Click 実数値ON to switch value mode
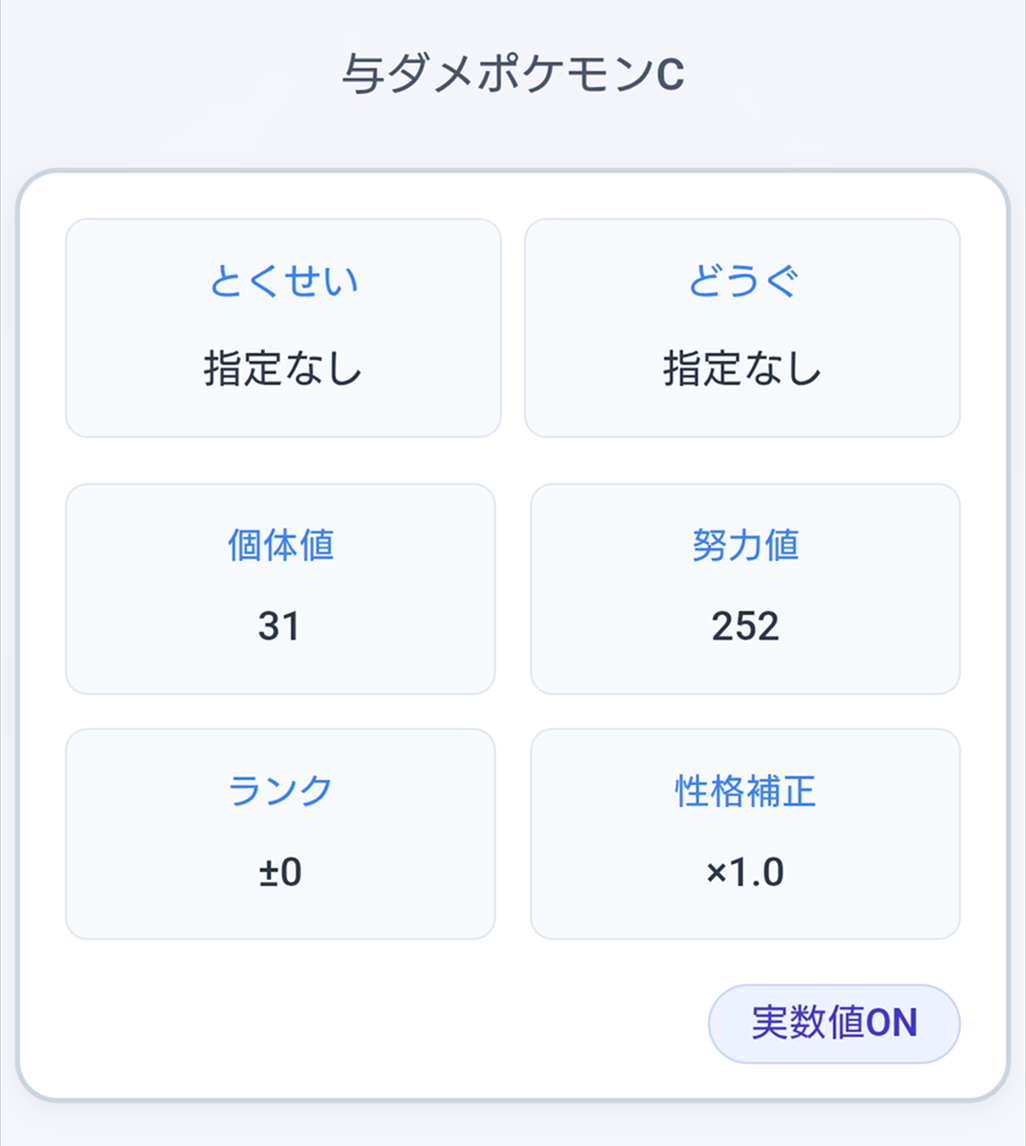 (834, 1023)
